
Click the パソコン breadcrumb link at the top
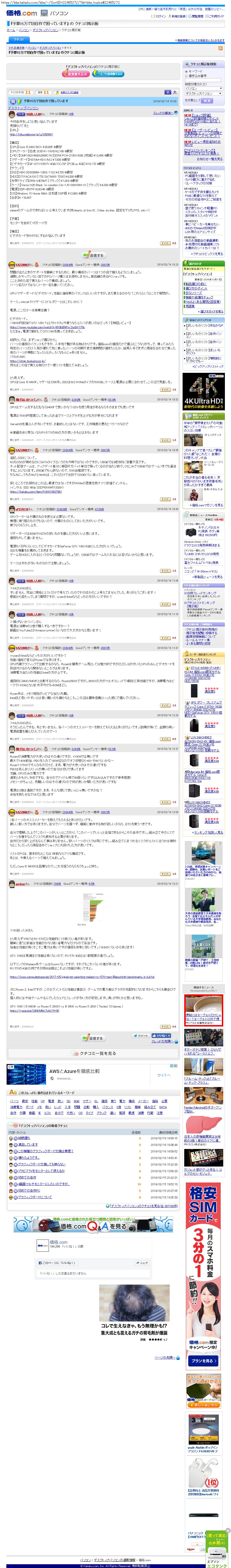pyautogui.click(x=23, y=30)
